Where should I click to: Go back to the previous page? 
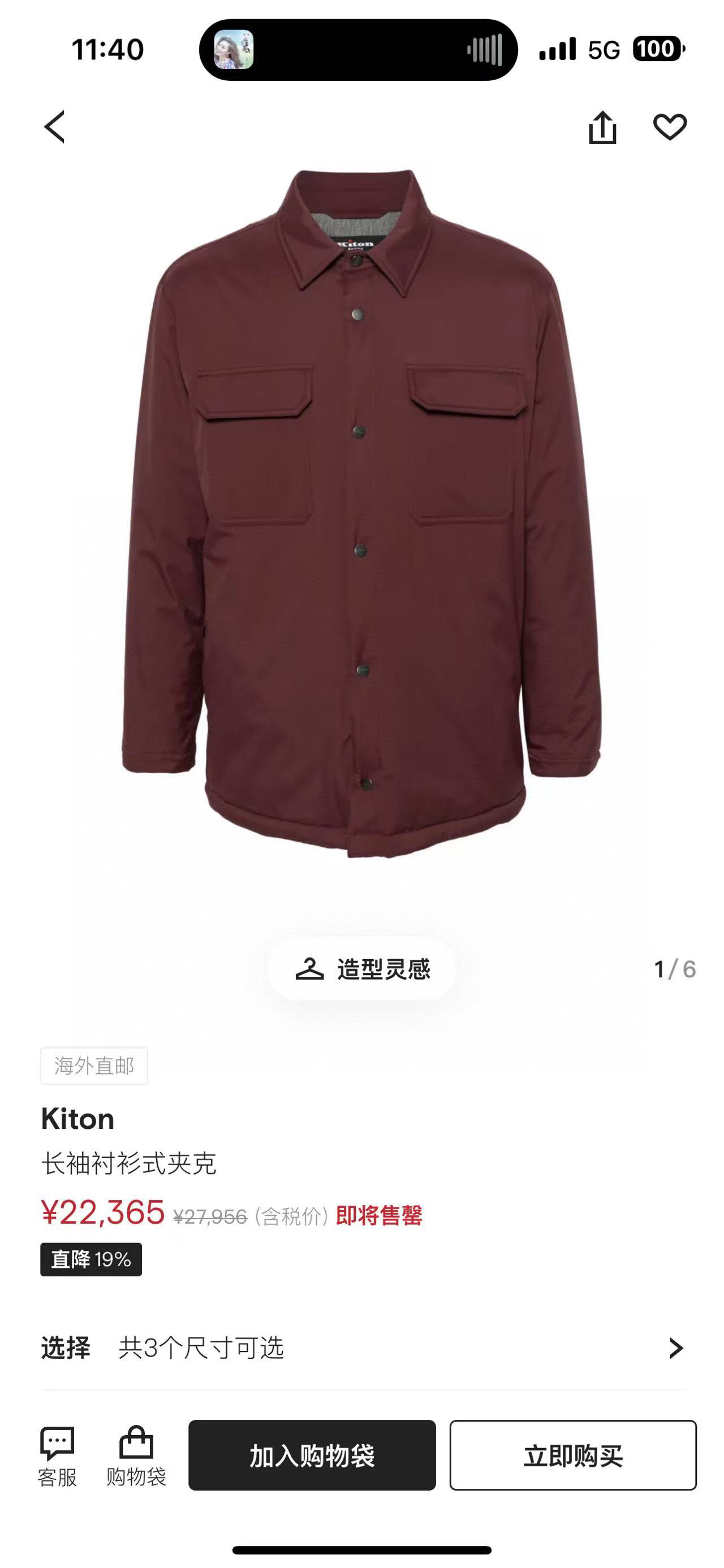click(x=55, y=127)
